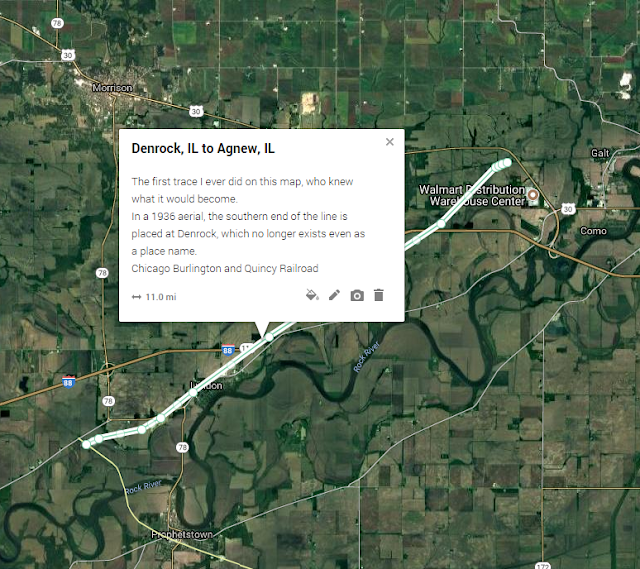Delete this trace with the trash icon

pyautogui.click(x=379, y=295)
